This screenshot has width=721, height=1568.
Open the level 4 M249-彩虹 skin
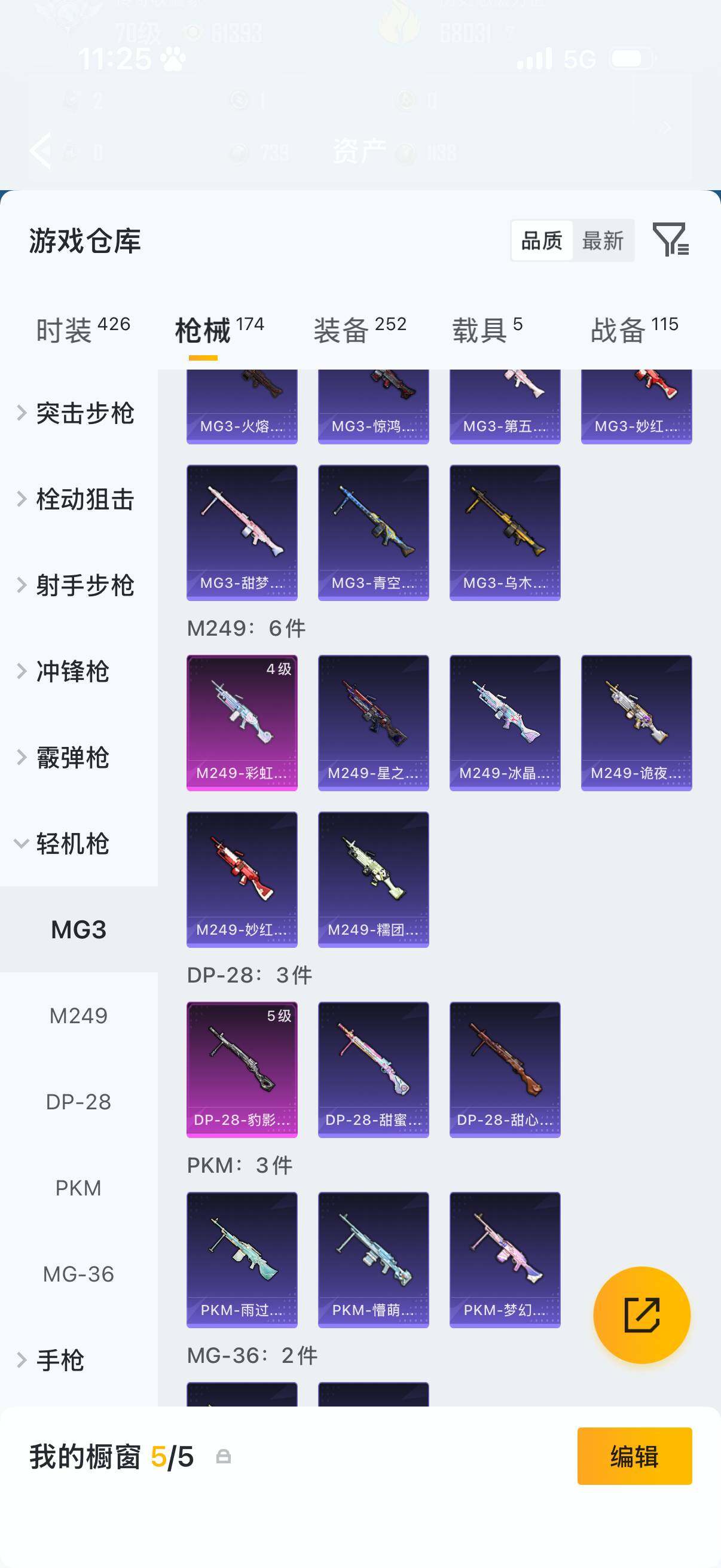pos(242,722)
